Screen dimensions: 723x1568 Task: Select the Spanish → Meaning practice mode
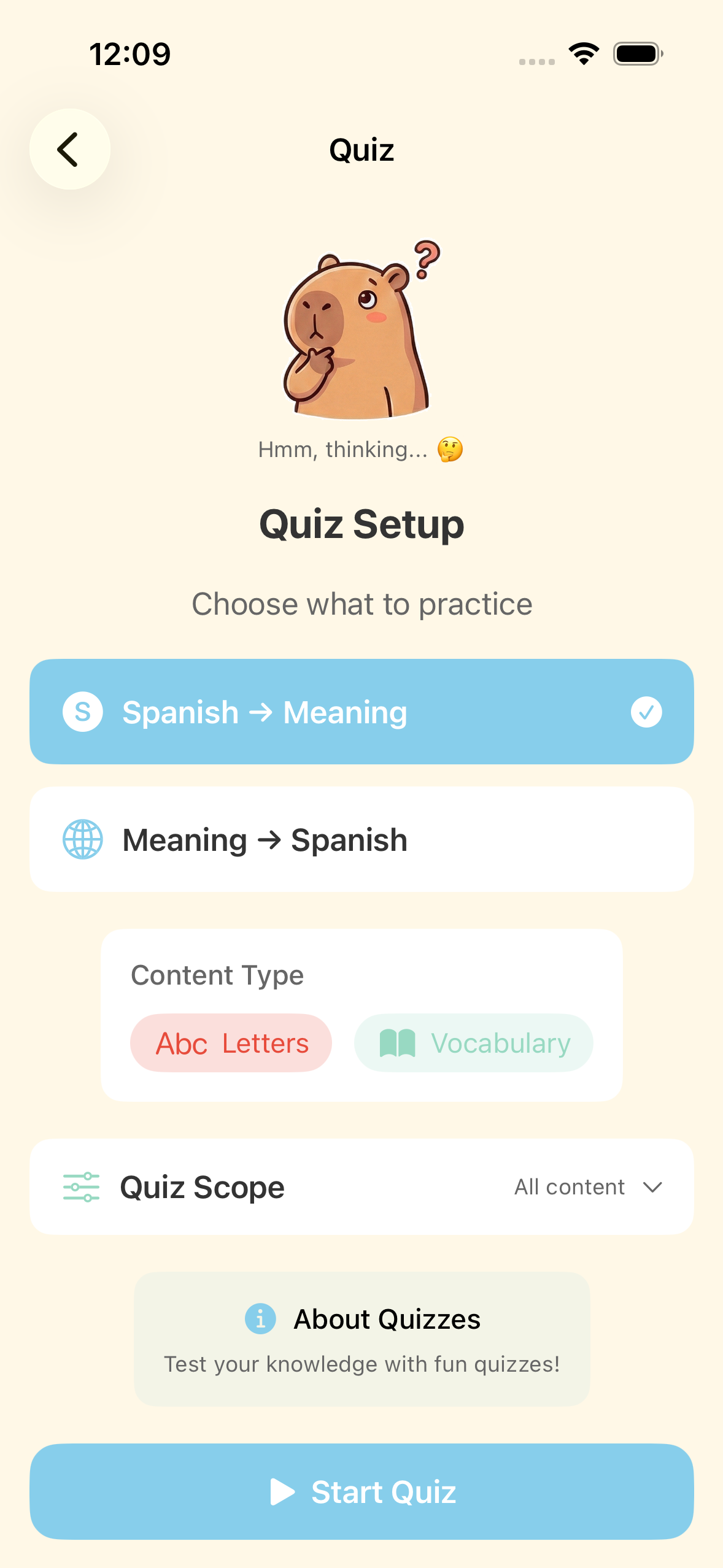(x=361, y=711)
